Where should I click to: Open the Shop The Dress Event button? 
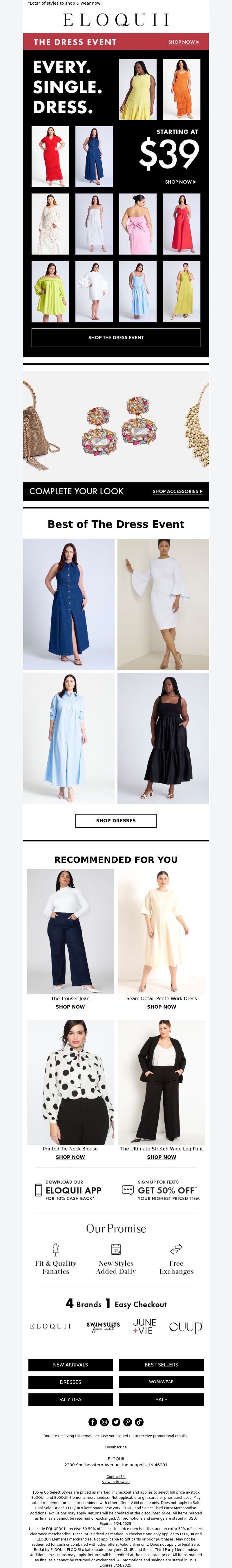[116, 337]
